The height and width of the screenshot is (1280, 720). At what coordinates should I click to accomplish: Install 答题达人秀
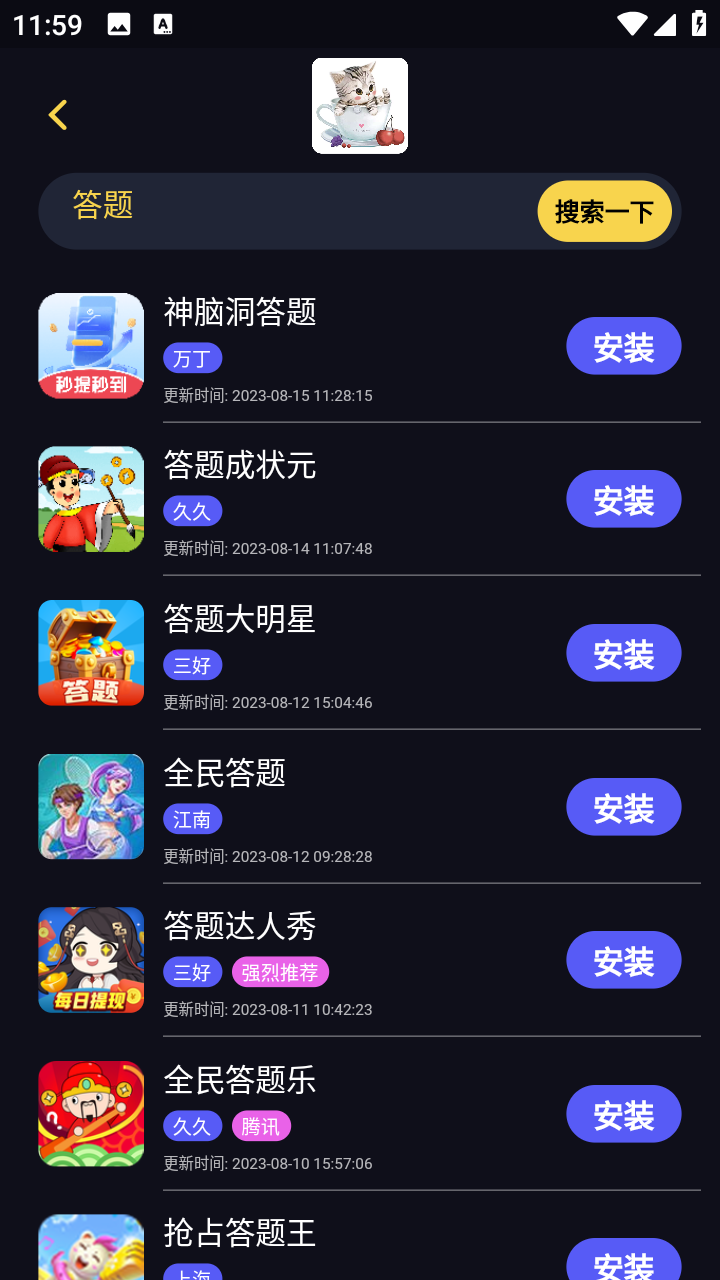pyautogui.click(x=623, y=960)
